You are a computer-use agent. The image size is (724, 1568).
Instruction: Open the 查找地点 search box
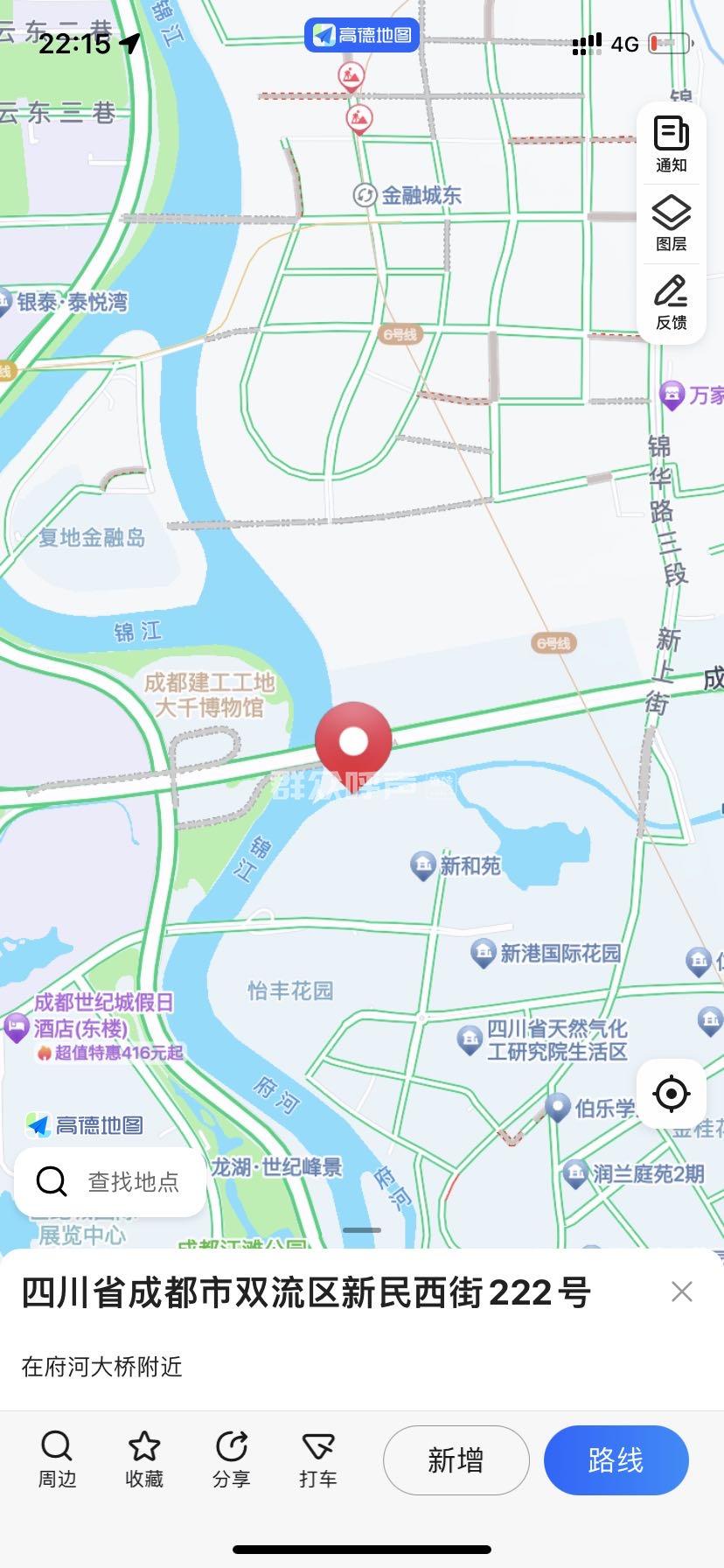110,1181
